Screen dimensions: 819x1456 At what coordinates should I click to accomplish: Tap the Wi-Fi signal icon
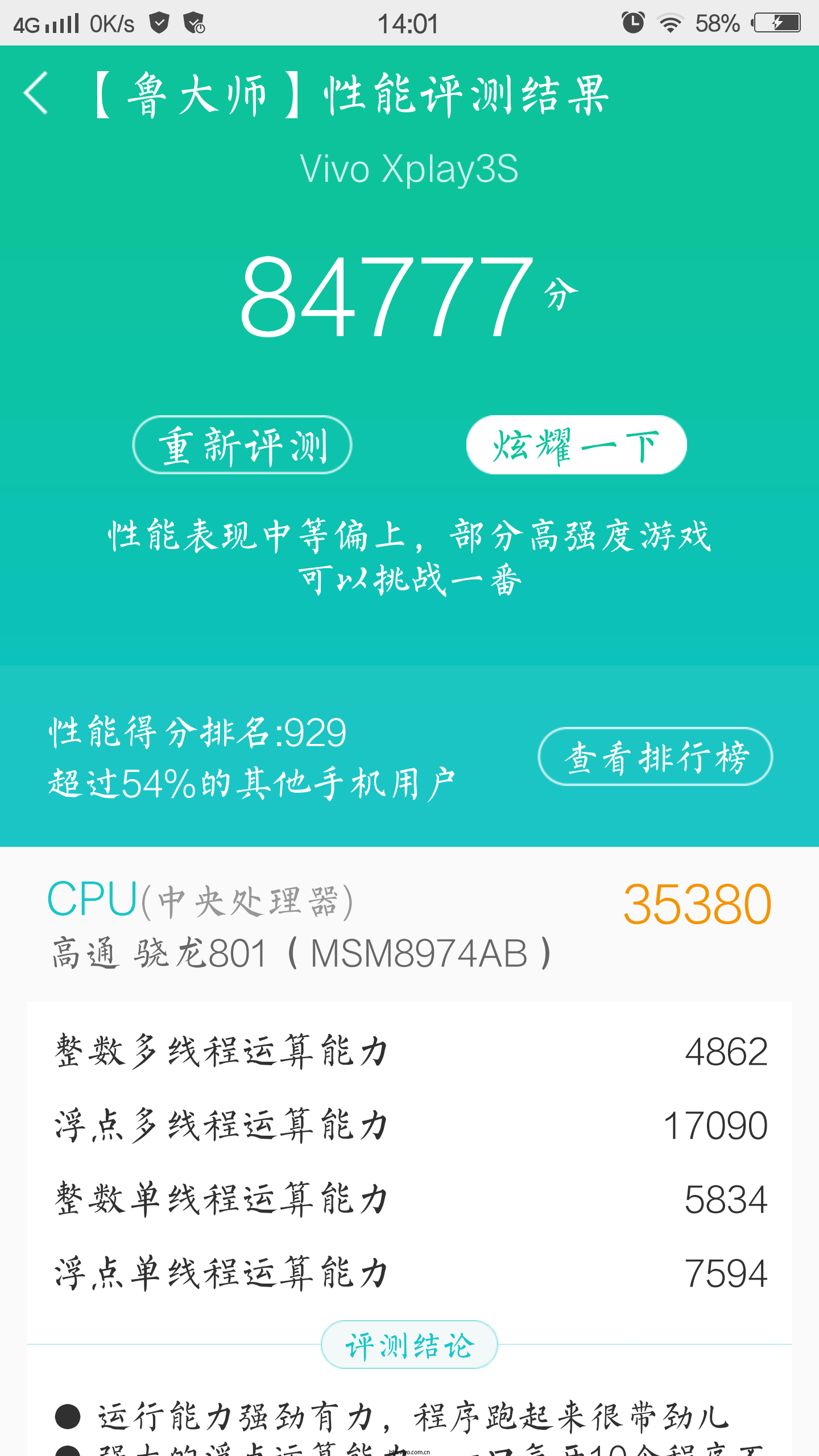tap(671, 23)
